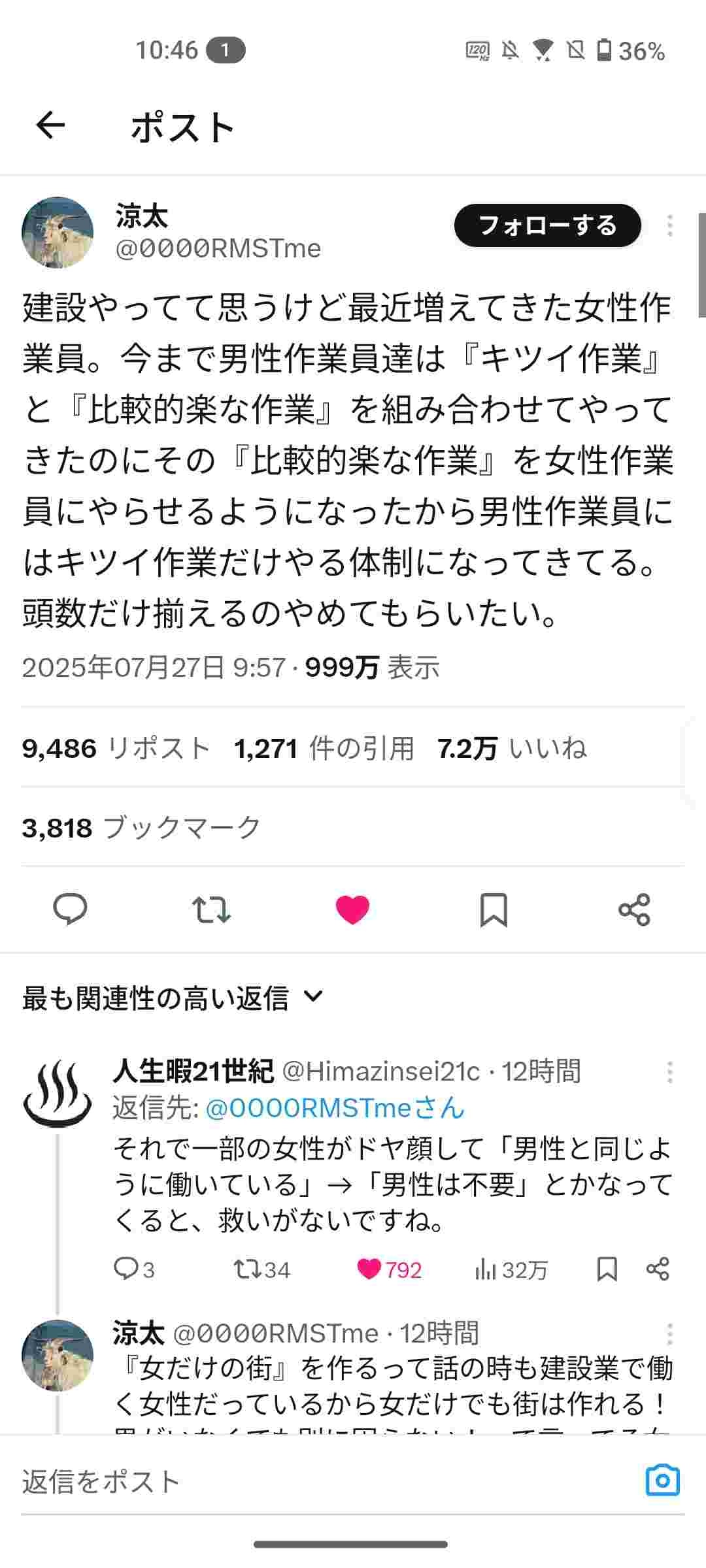Unlike the main post via pink heart
This screenshot has height=1568, width=706.
[352, 909]
